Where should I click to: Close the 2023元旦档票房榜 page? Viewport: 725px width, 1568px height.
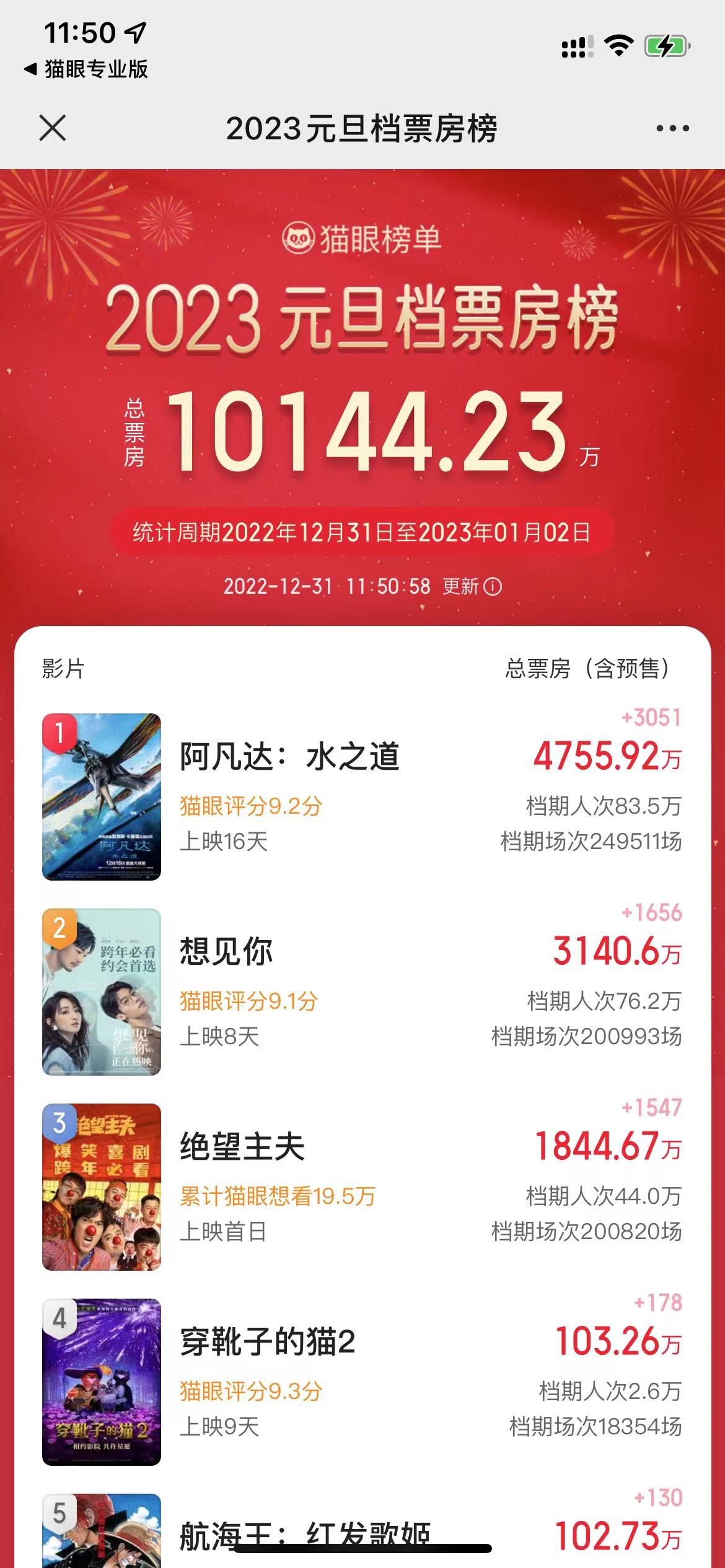(53, 128)
